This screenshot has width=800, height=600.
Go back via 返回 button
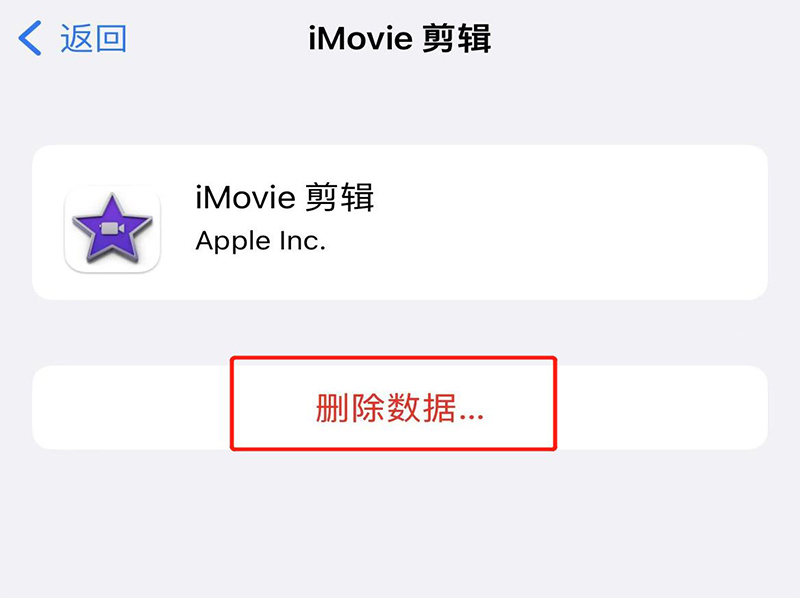tap(72, 39)
